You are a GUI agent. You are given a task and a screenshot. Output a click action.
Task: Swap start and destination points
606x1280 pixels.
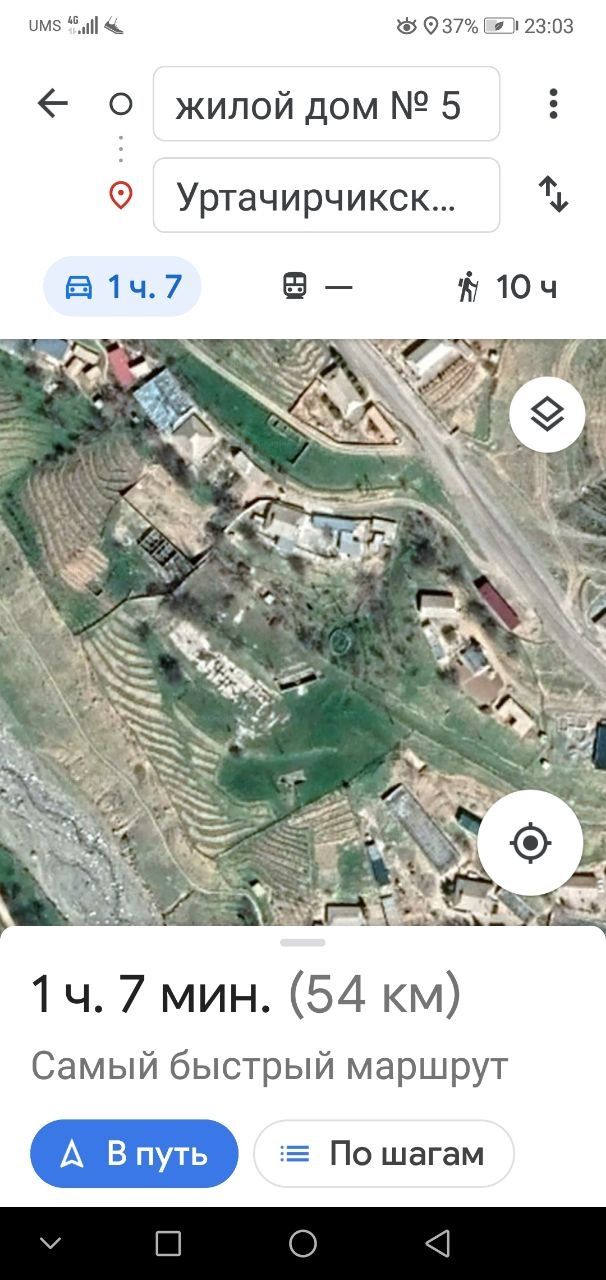point(553,194)
